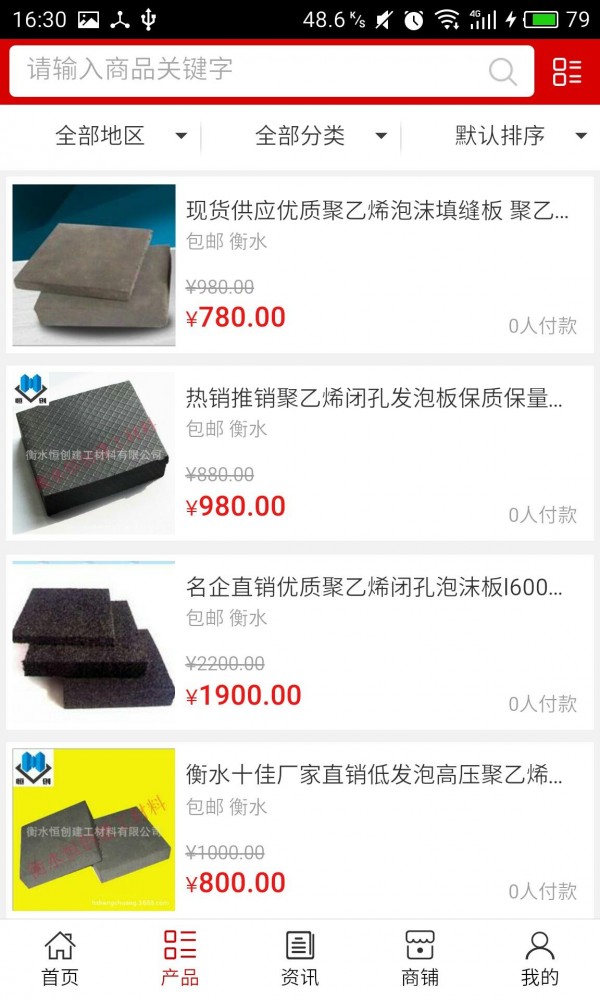Expand the 全部分类 category filter
This screenshot has width=600, height=1000.
(x=320, y=136)
